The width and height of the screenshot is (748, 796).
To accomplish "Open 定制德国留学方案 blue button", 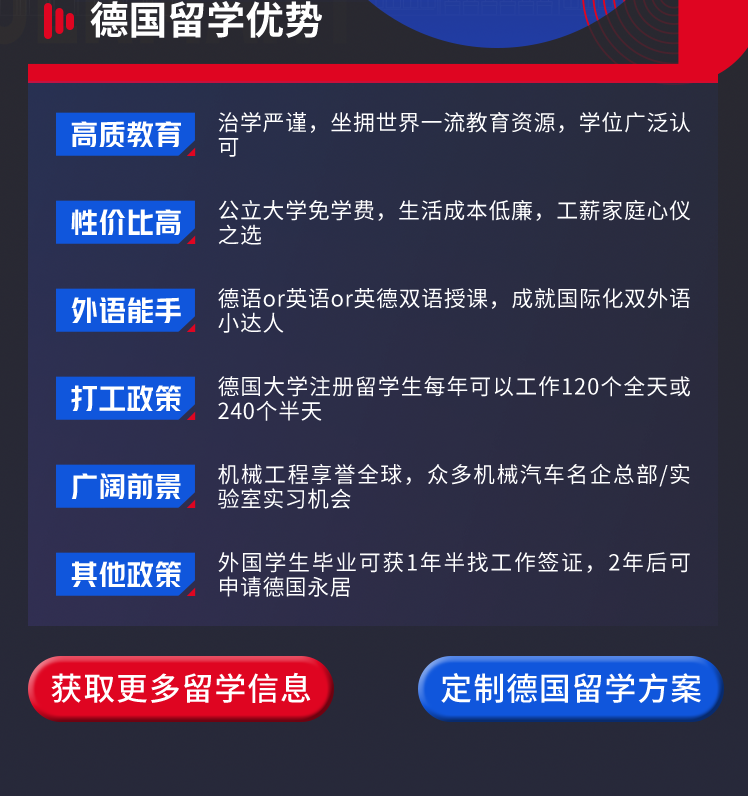I will 570,688.
